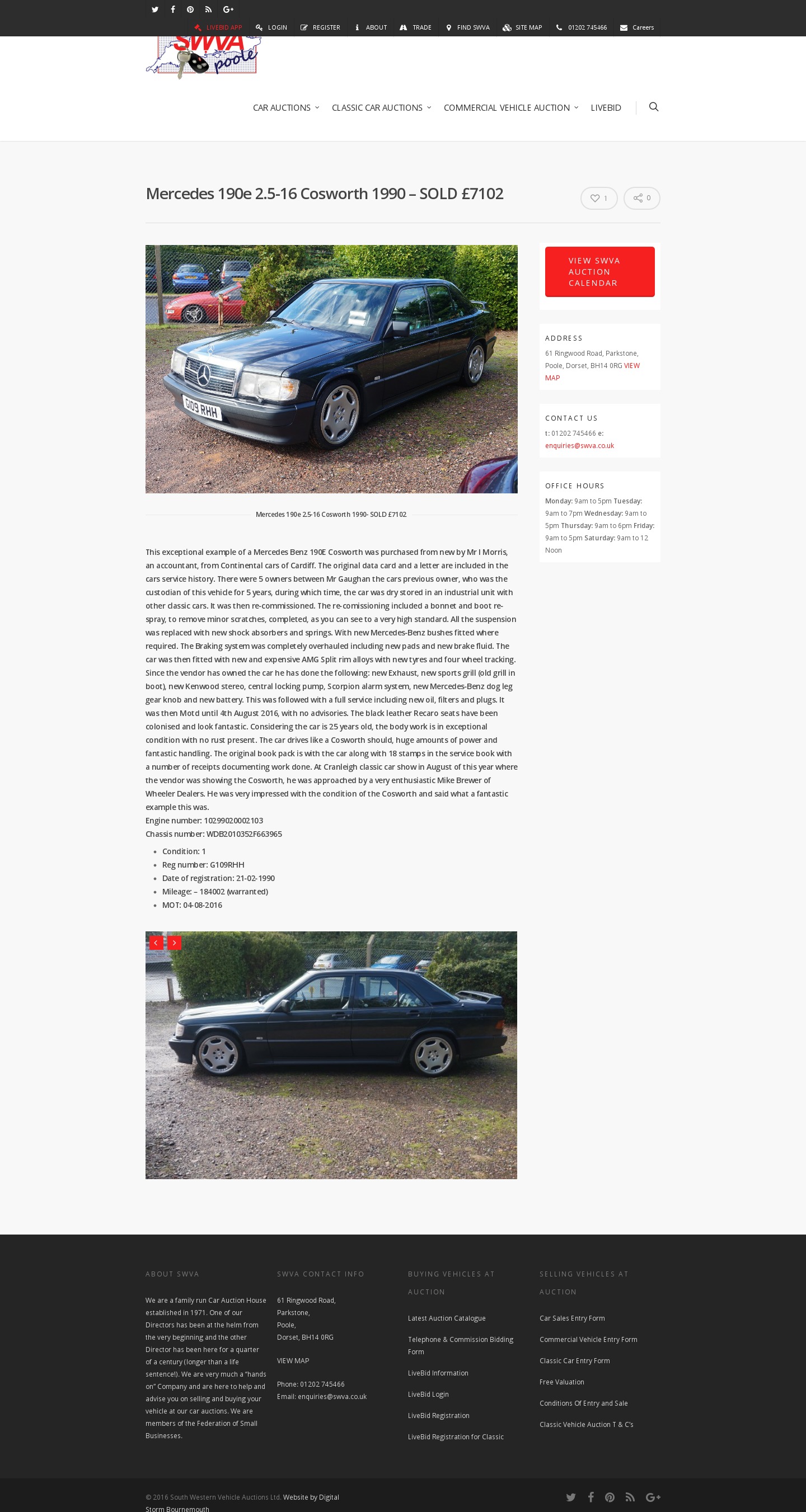806x1512 pixels.
Task: Open the Latest Auction Catalogue link
Action: tap(447, 1318)
